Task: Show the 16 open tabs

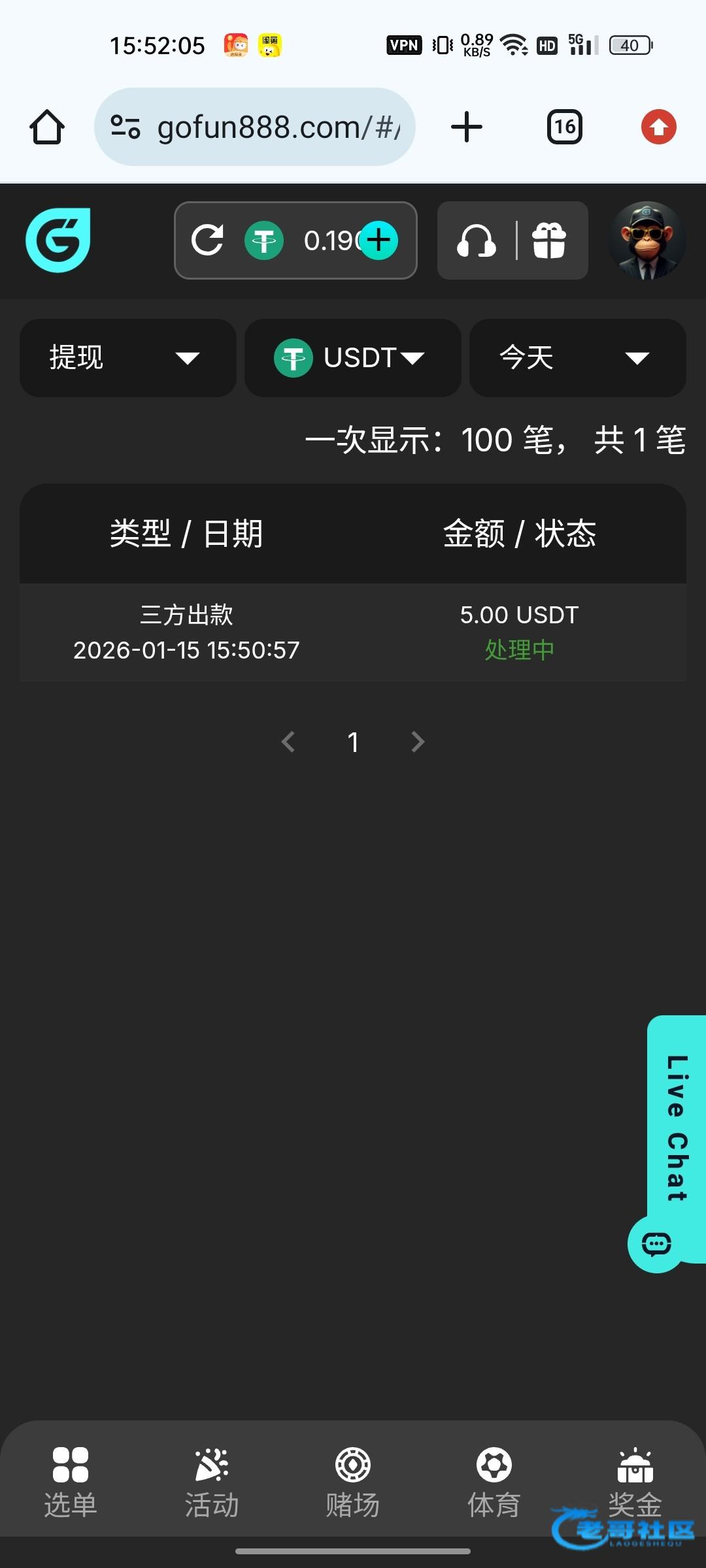Action: point(565,127)
